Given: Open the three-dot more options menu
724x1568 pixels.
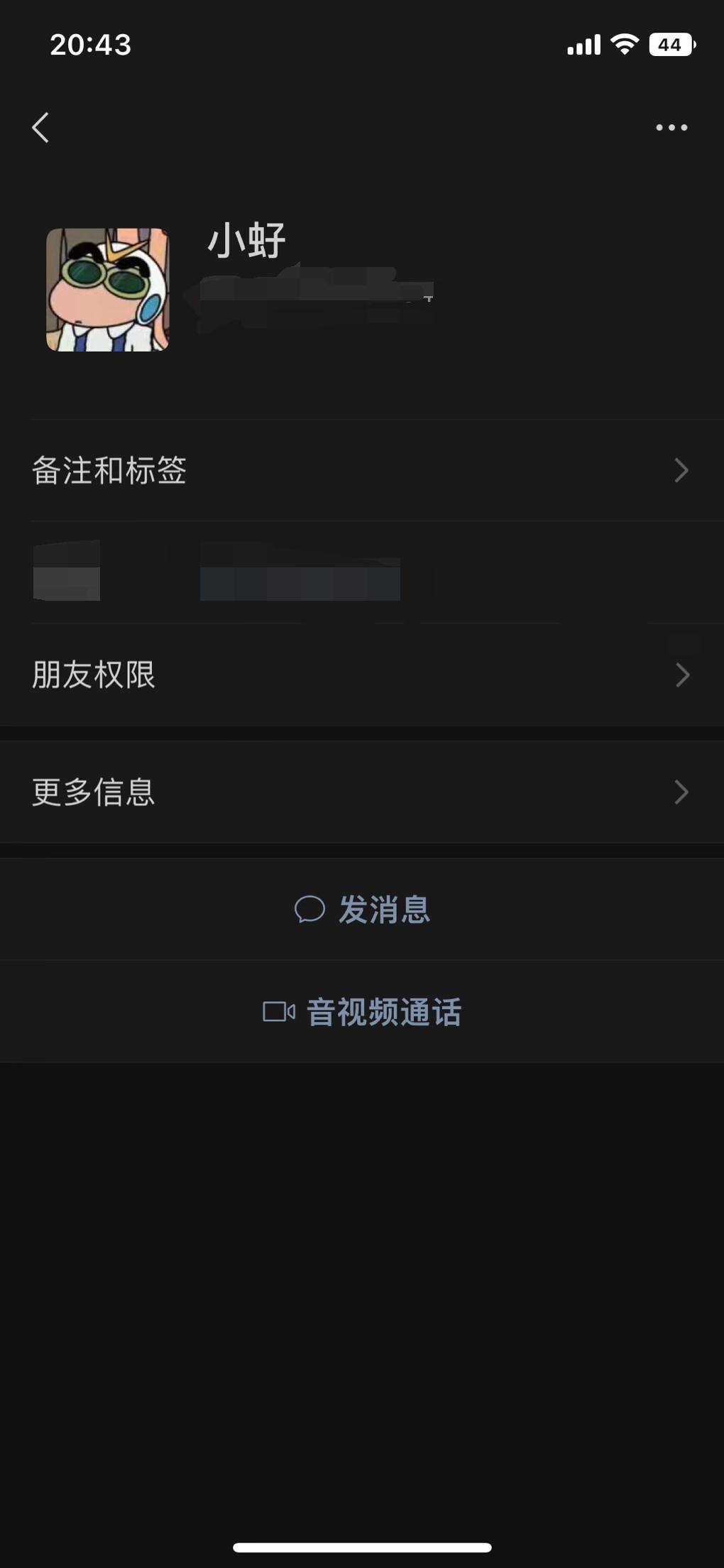Looking at the screenshot, I should tap(671, 128).
